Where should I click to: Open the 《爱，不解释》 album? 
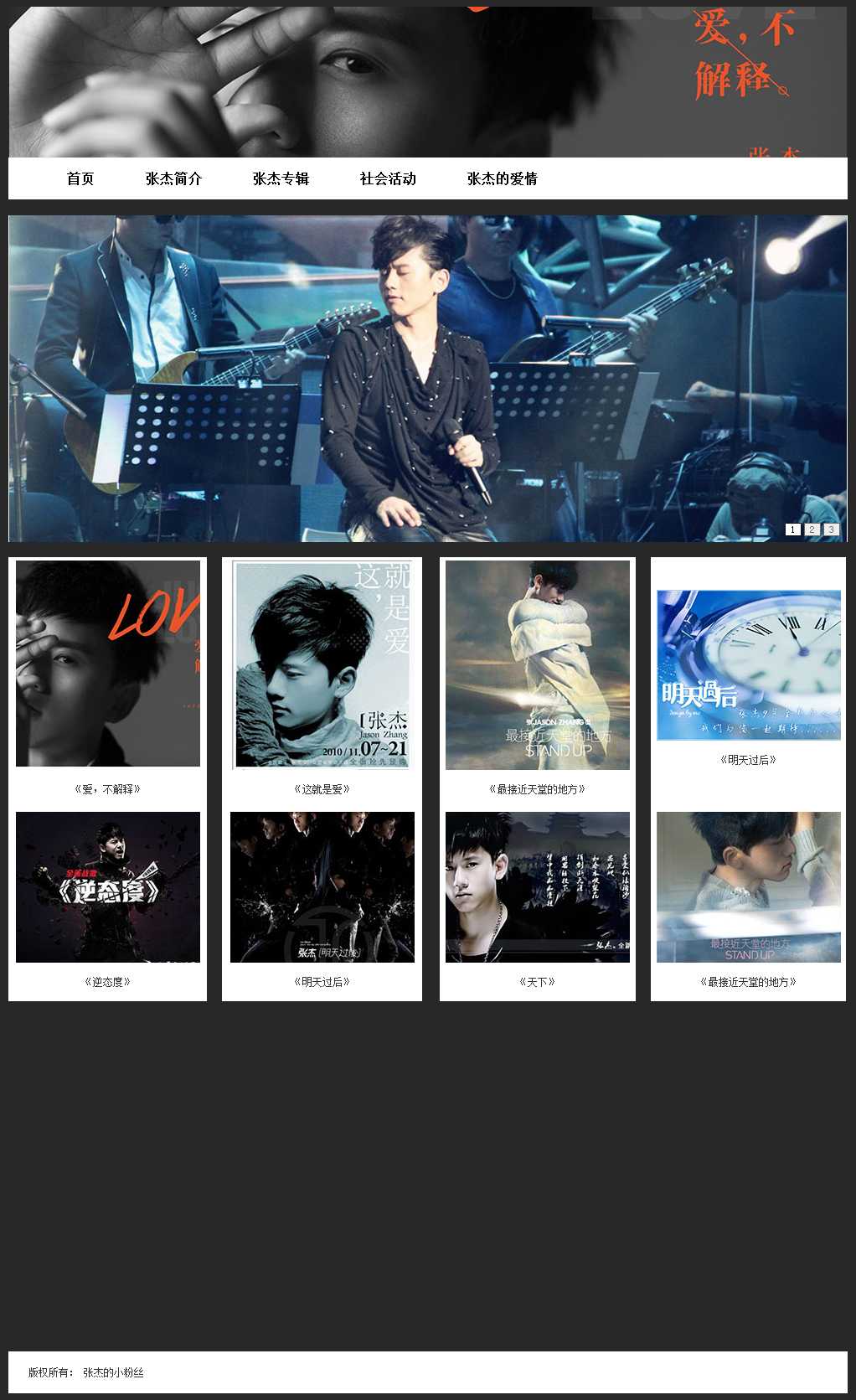pyautogui.click(x=108, y=664)
